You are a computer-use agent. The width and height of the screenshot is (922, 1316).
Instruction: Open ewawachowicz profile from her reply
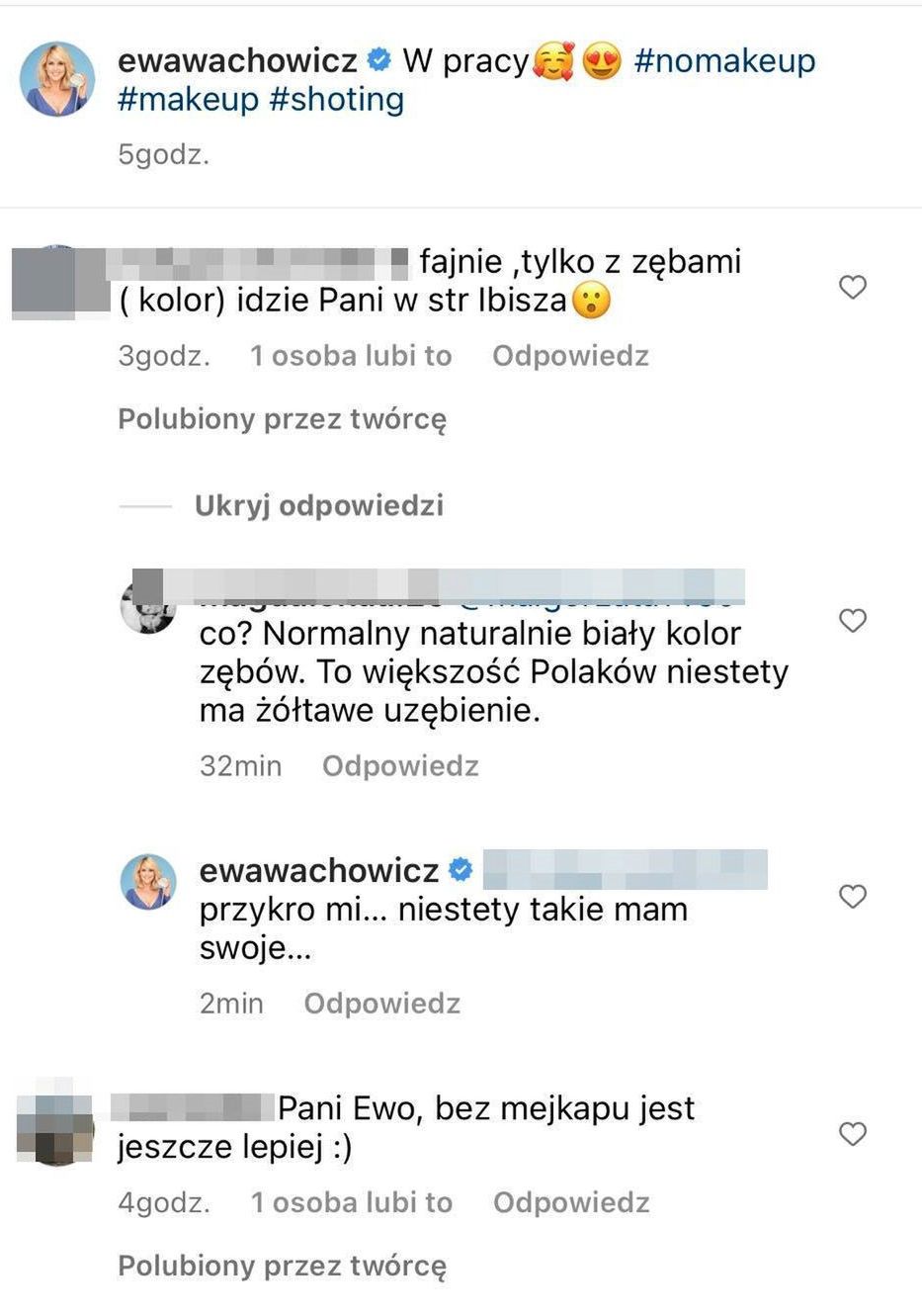[318, 871]
